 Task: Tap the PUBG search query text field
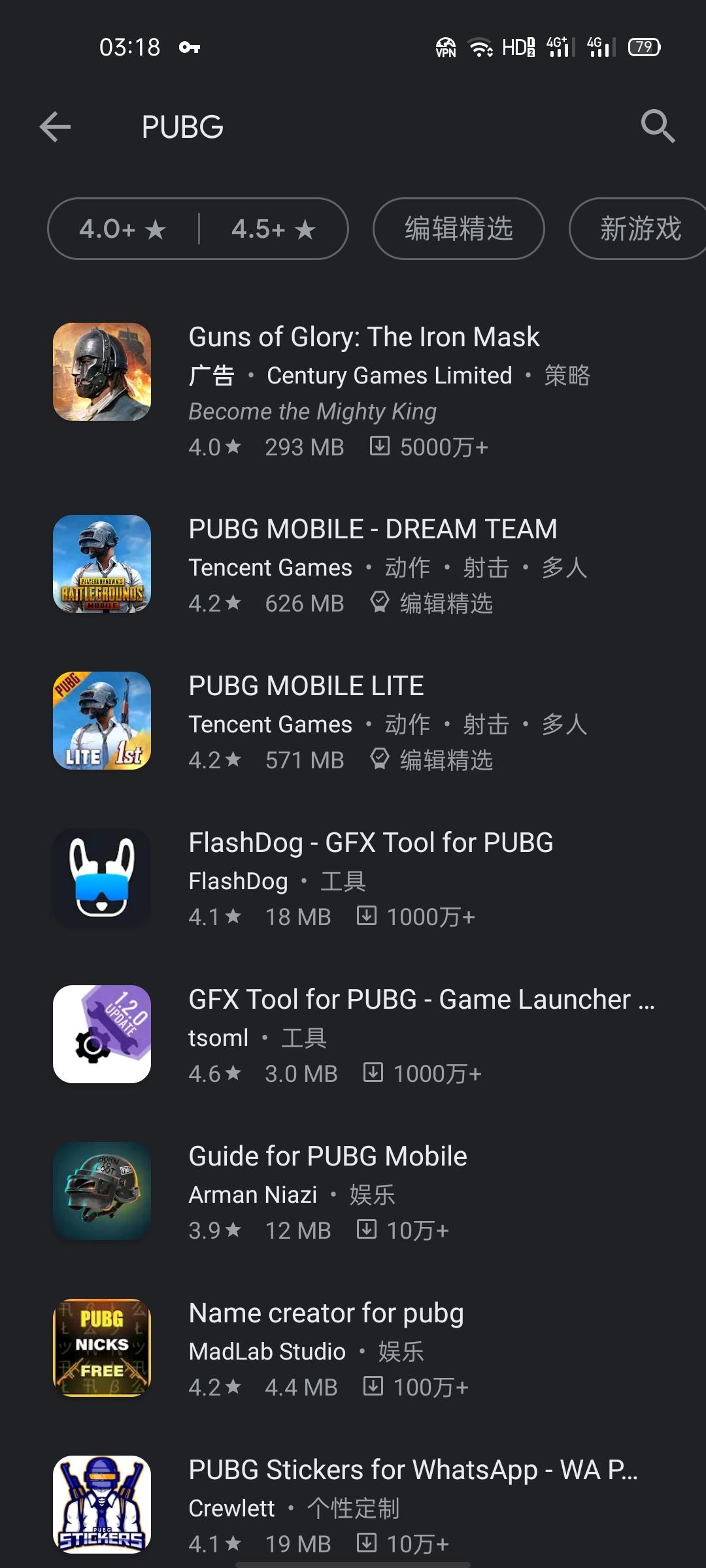pyautogui.click(x=183, y=125)
